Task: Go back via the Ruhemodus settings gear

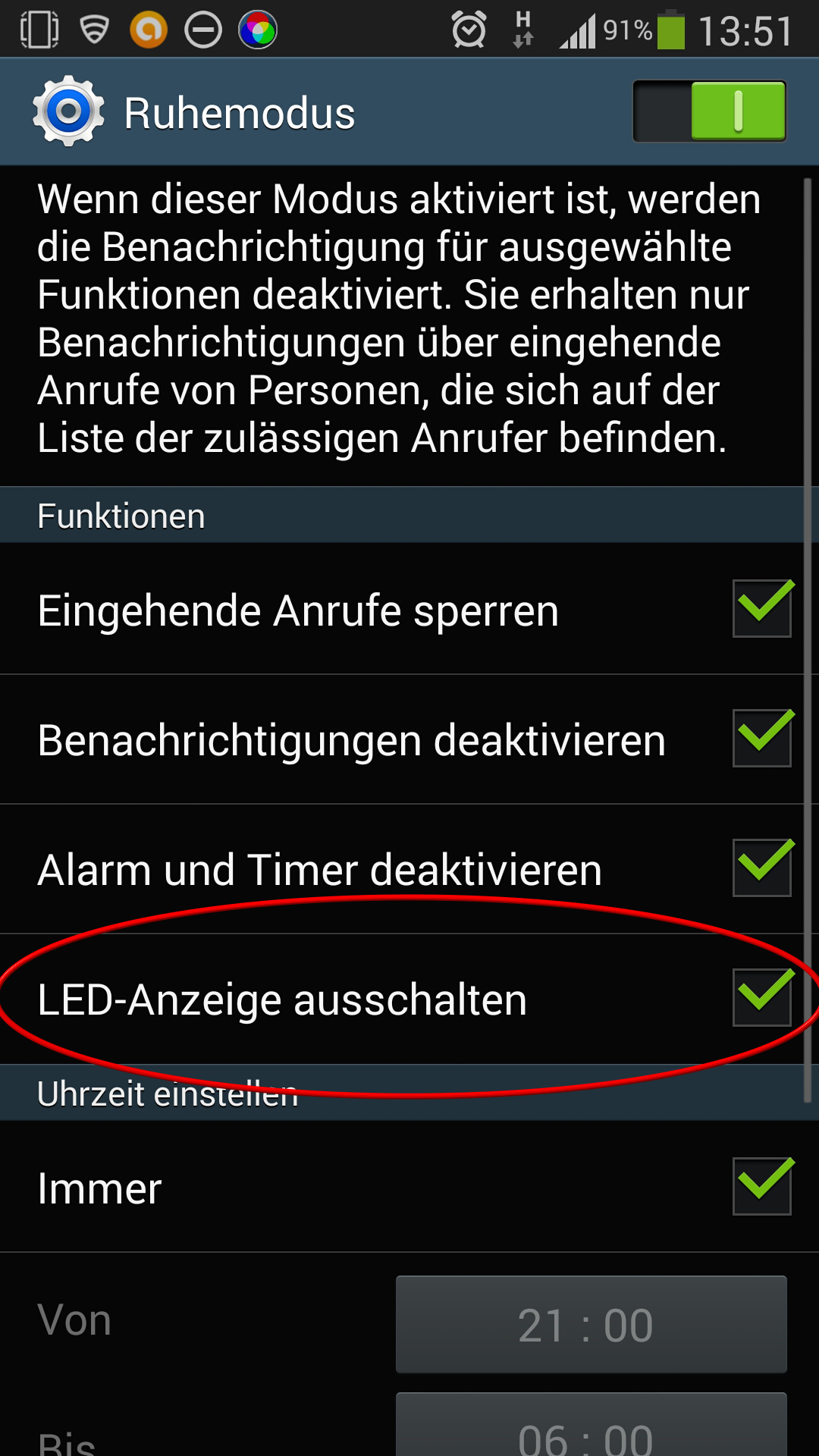Action: [x=68, y=111]
